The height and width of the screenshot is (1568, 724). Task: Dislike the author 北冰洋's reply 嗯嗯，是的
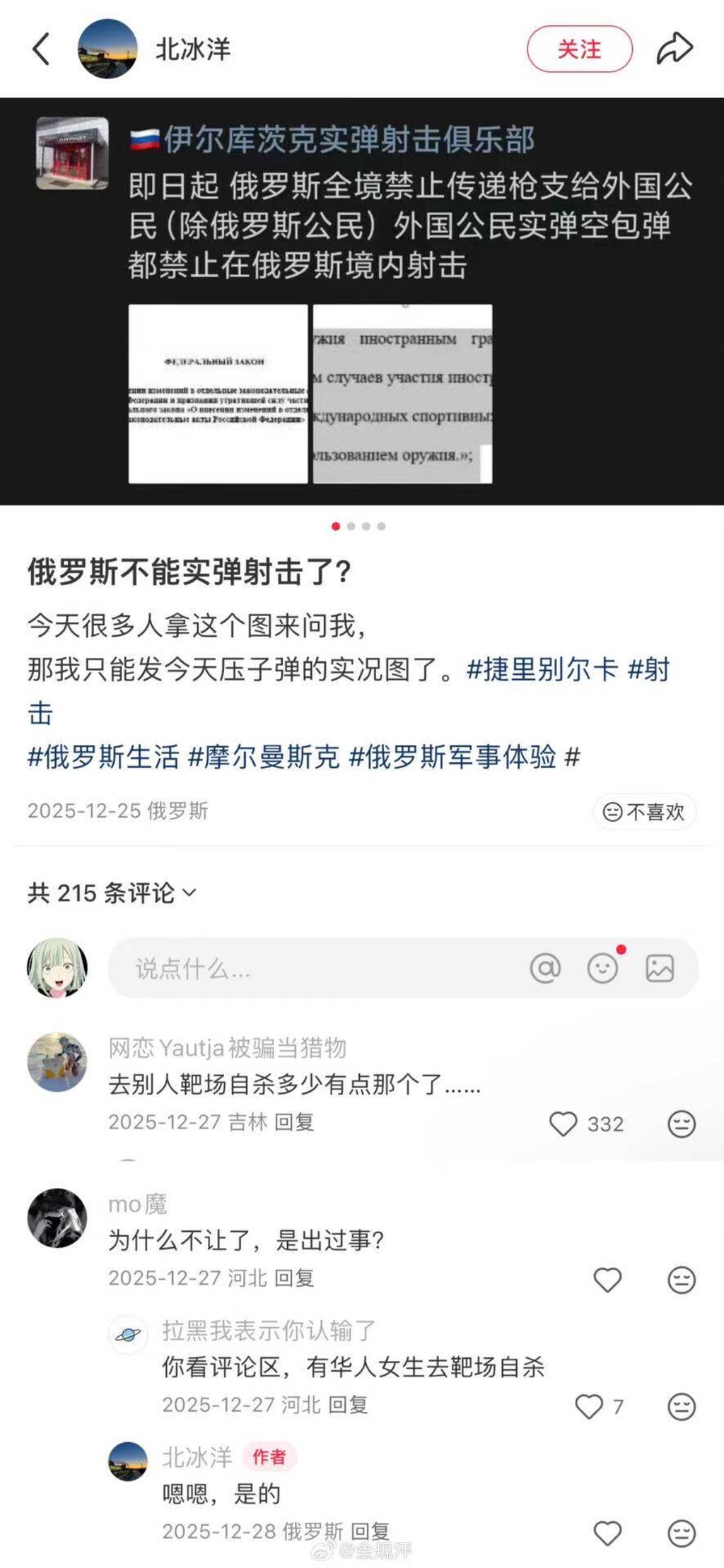coord(682,1533)
